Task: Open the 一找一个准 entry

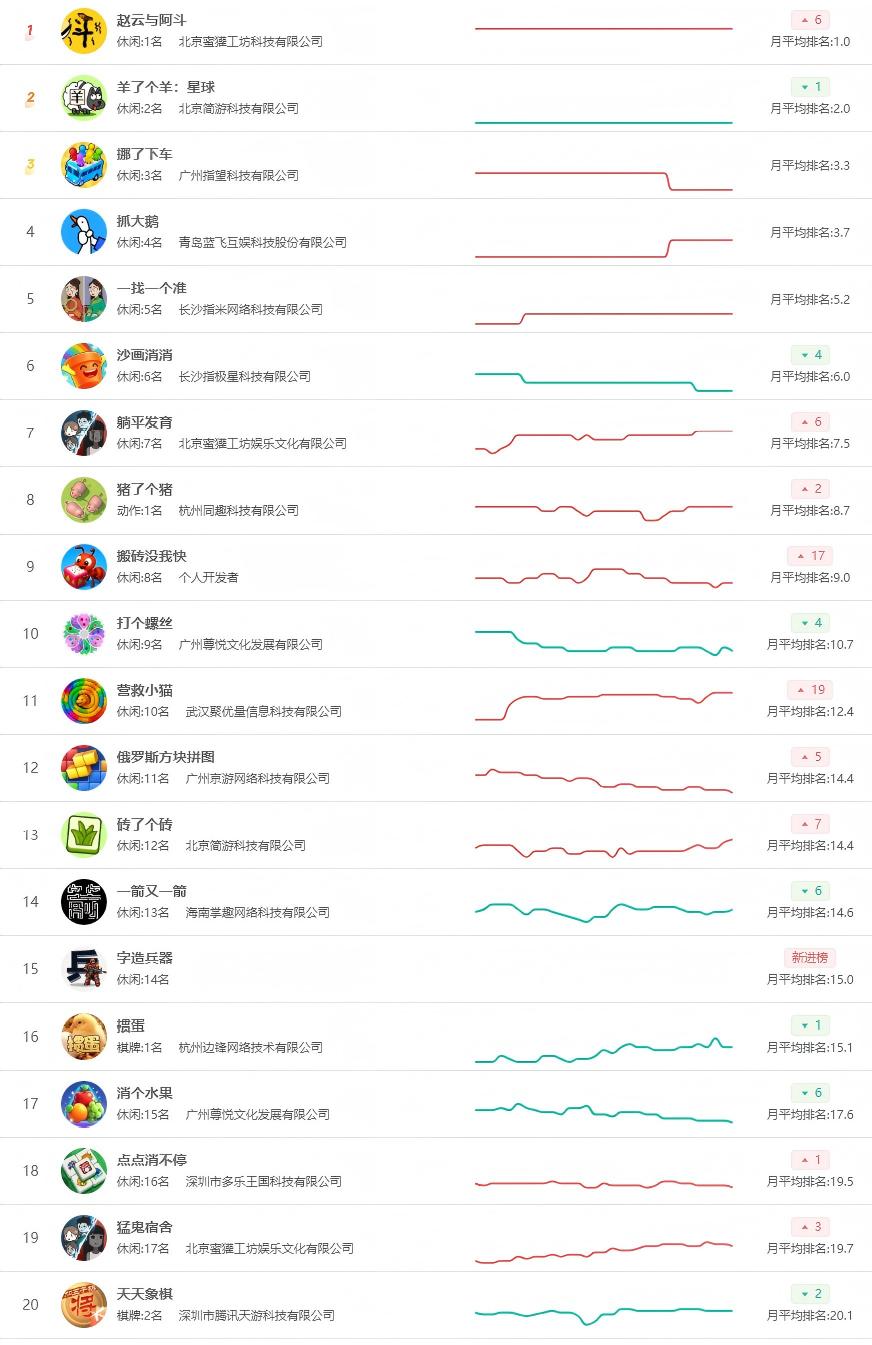Action: click(436, 299)
